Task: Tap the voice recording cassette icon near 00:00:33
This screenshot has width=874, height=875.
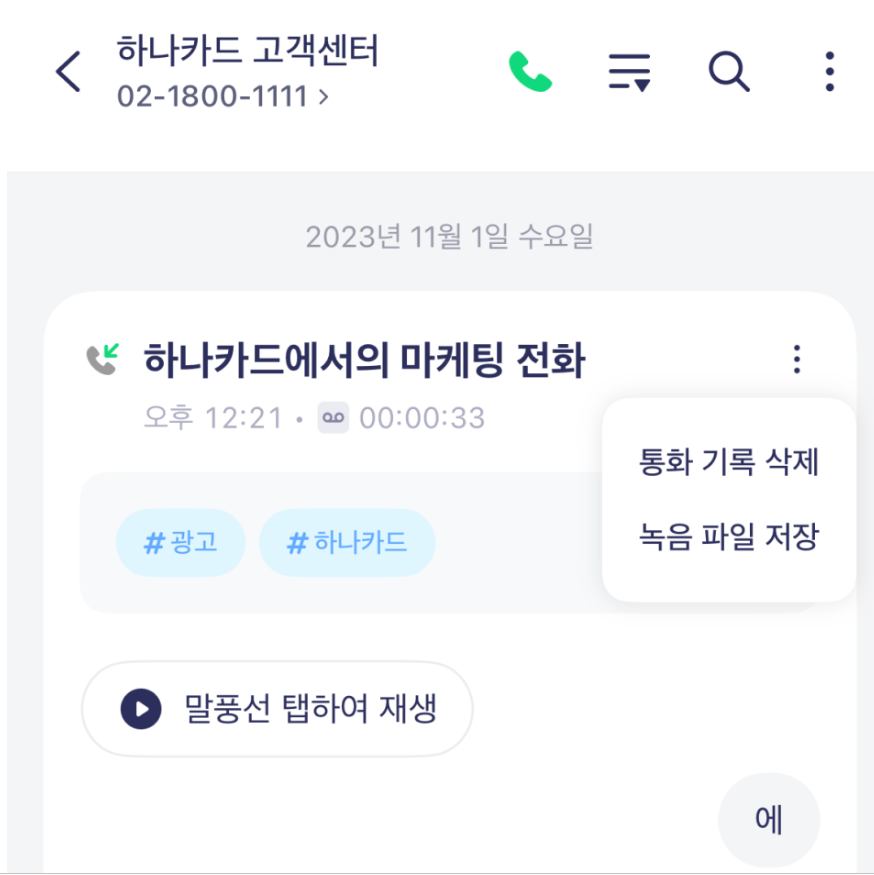Action: click(x=333, y=418)
